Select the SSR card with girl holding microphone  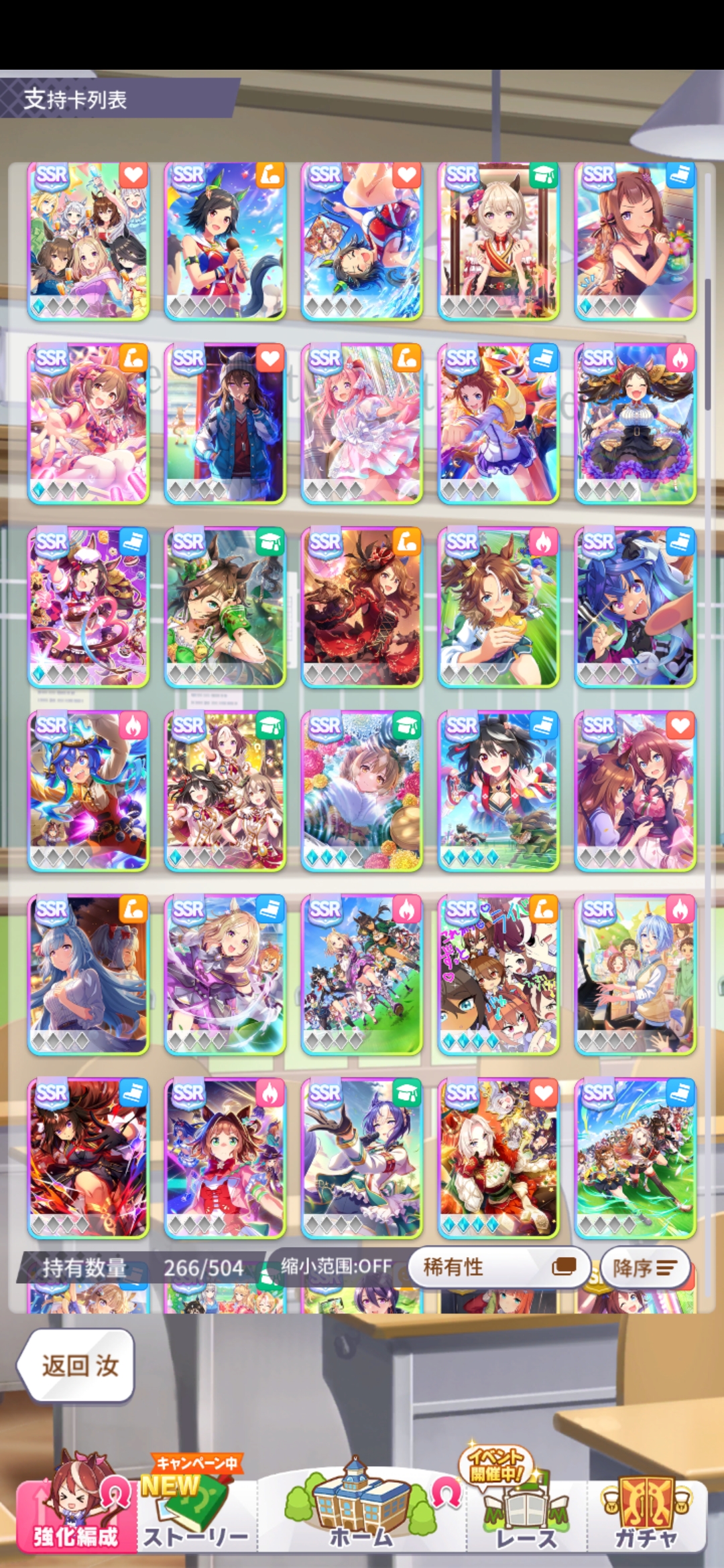tap(225, 241)
